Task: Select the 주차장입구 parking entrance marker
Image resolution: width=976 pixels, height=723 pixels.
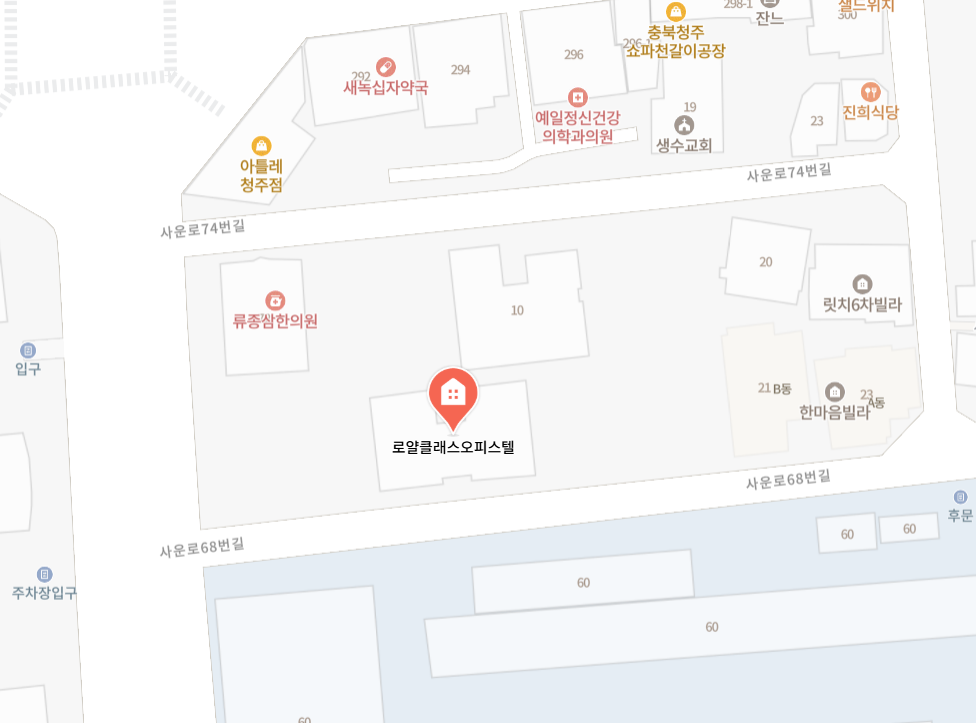Action: click(x=45, y=574)
